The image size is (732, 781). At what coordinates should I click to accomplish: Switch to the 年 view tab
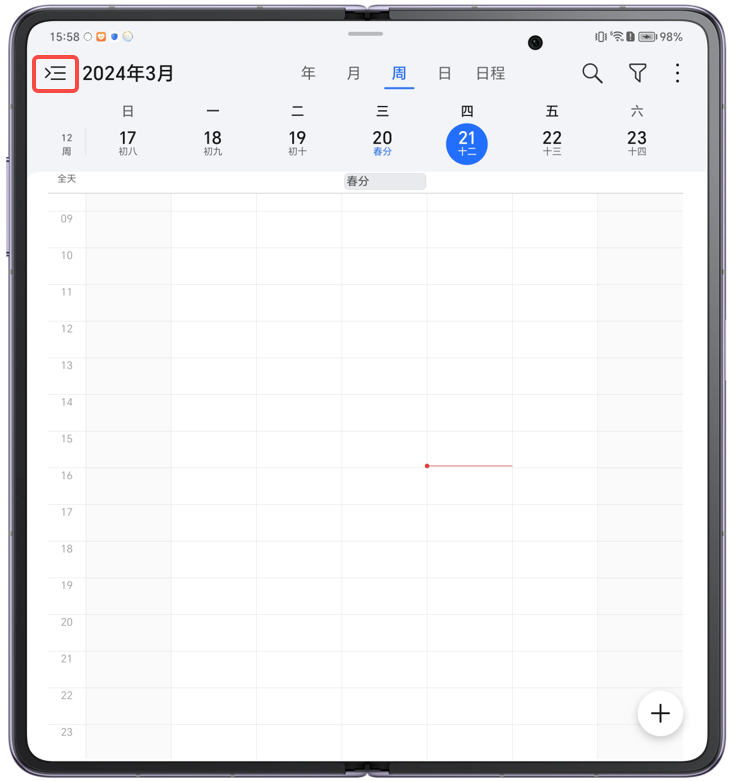pos(308,73)
